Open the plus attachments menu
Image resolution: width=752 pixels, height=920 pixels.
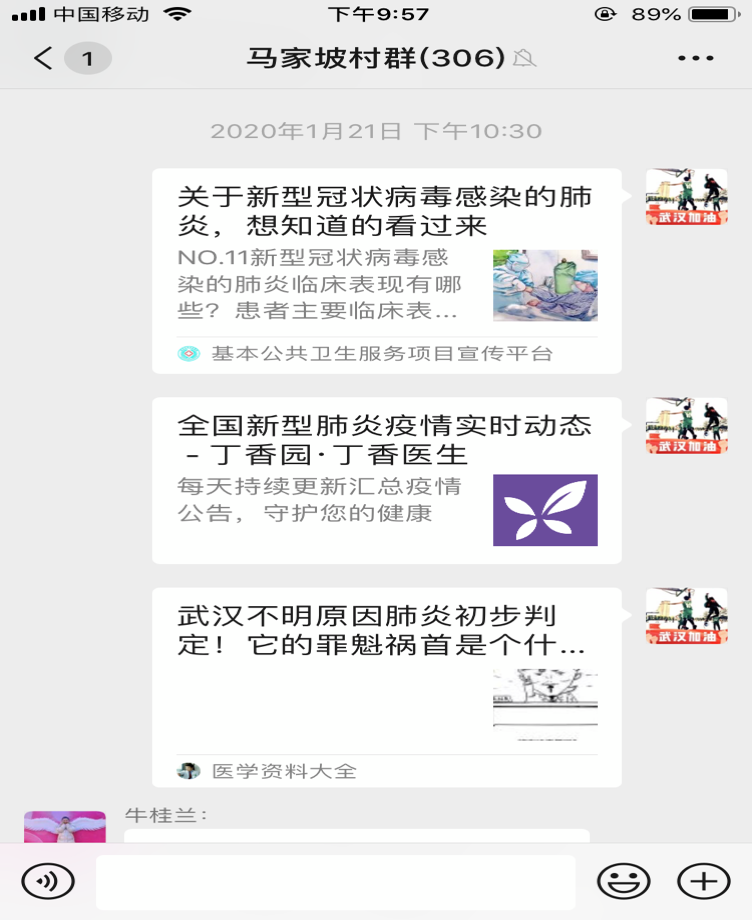[x=703, y=881]
